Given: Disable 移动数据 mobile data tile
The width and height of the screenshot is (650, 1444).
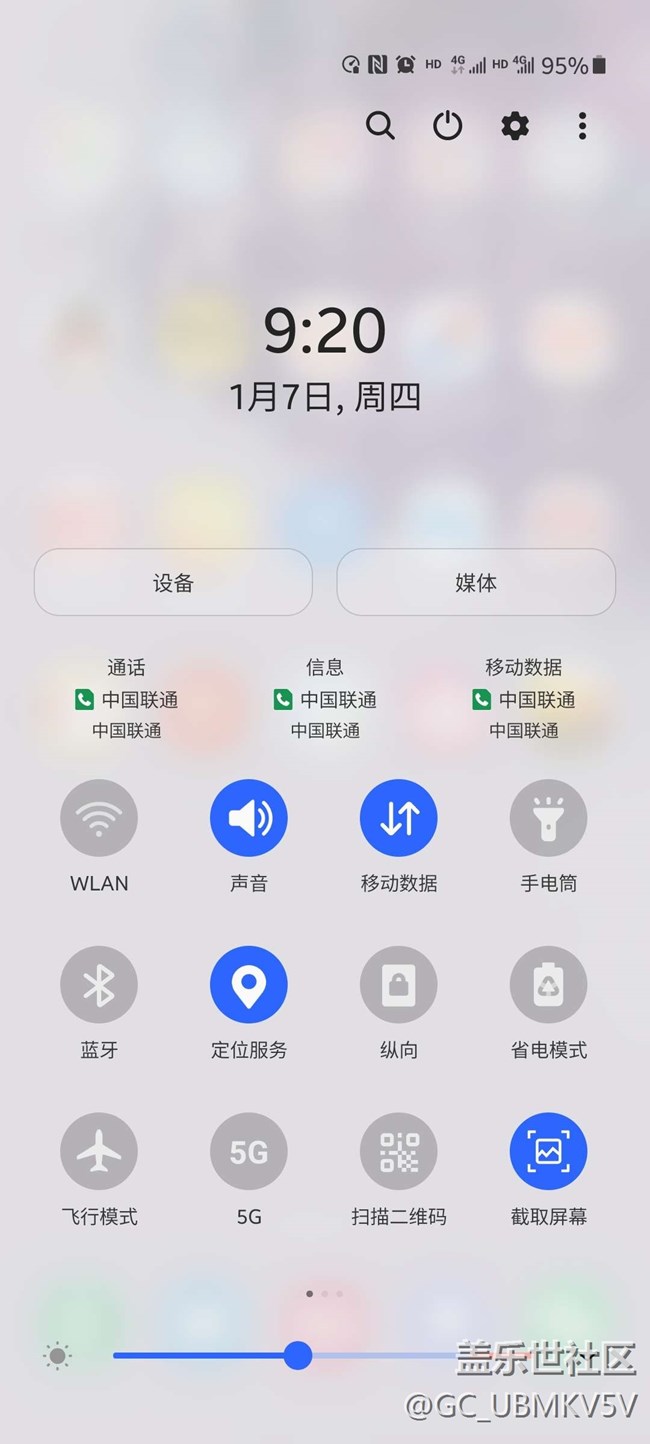Looking at the screenshot, I should click(399, 818).
